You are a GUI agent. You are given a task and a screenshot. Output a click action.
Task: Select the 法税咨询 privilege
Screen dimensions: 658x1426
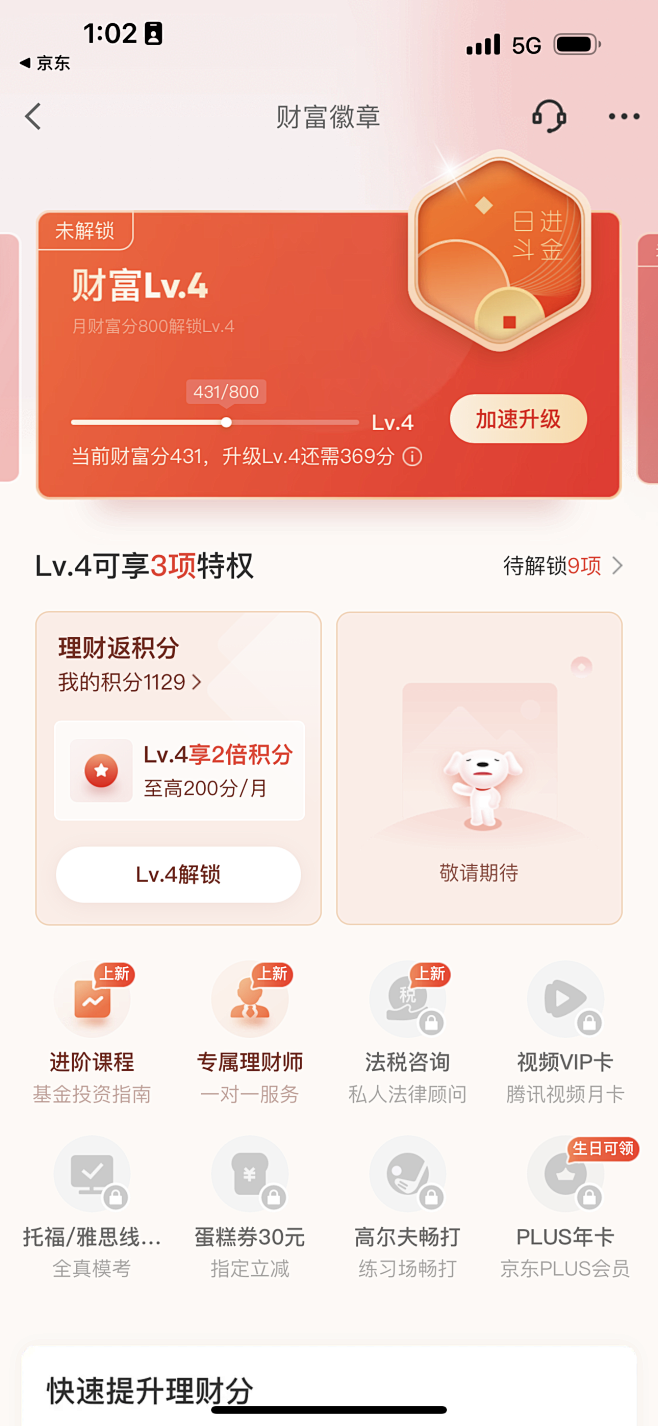tap(407, 1032)
